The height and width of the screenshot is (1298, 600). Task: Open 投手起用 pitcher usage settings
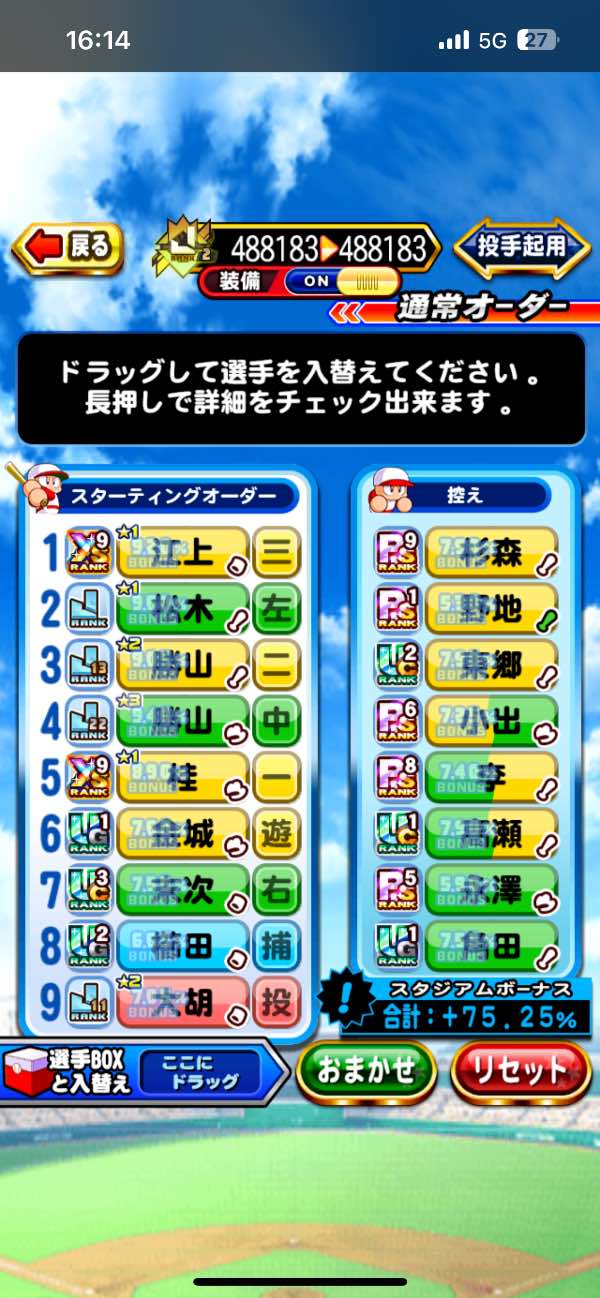(x=521, y=246)
